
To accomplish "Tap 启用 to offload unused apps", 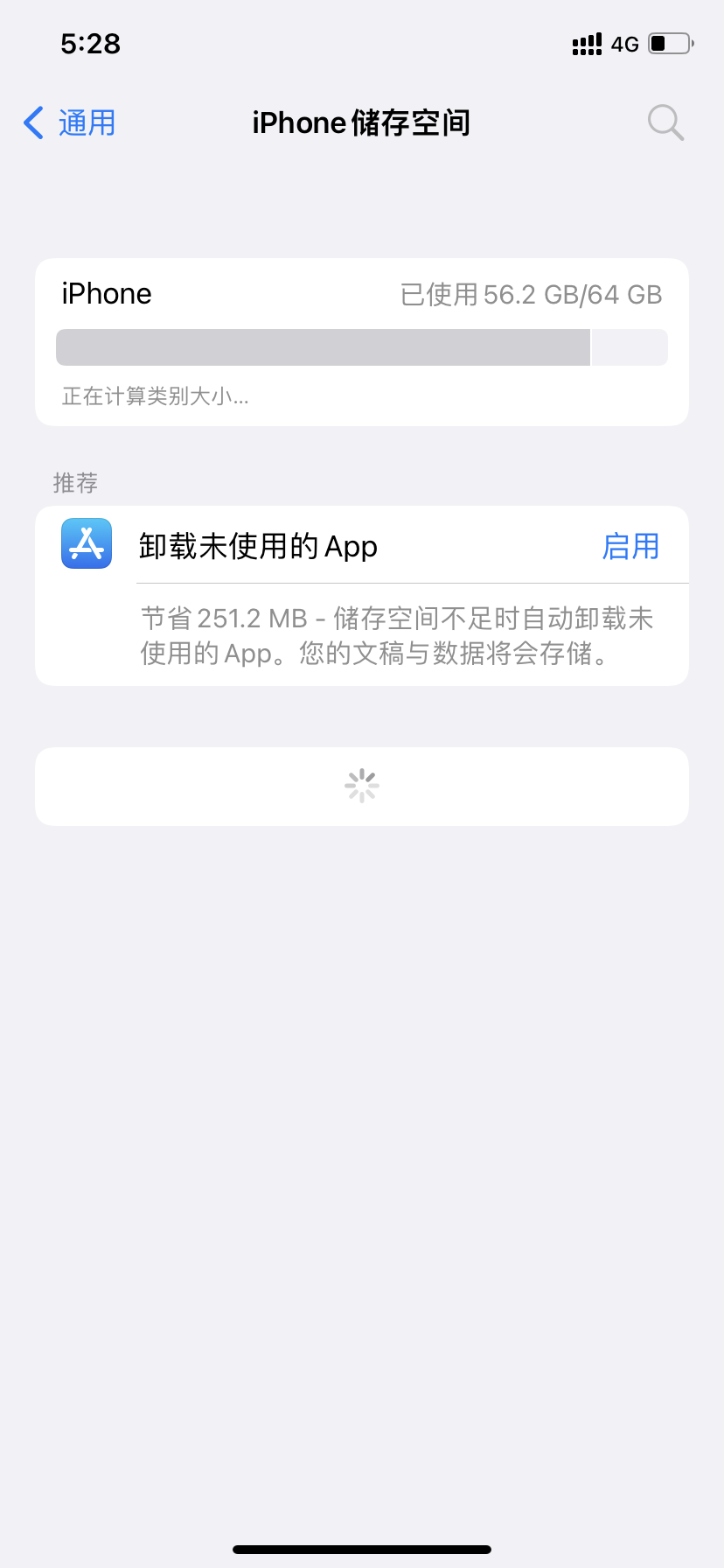I will point(630,546).
